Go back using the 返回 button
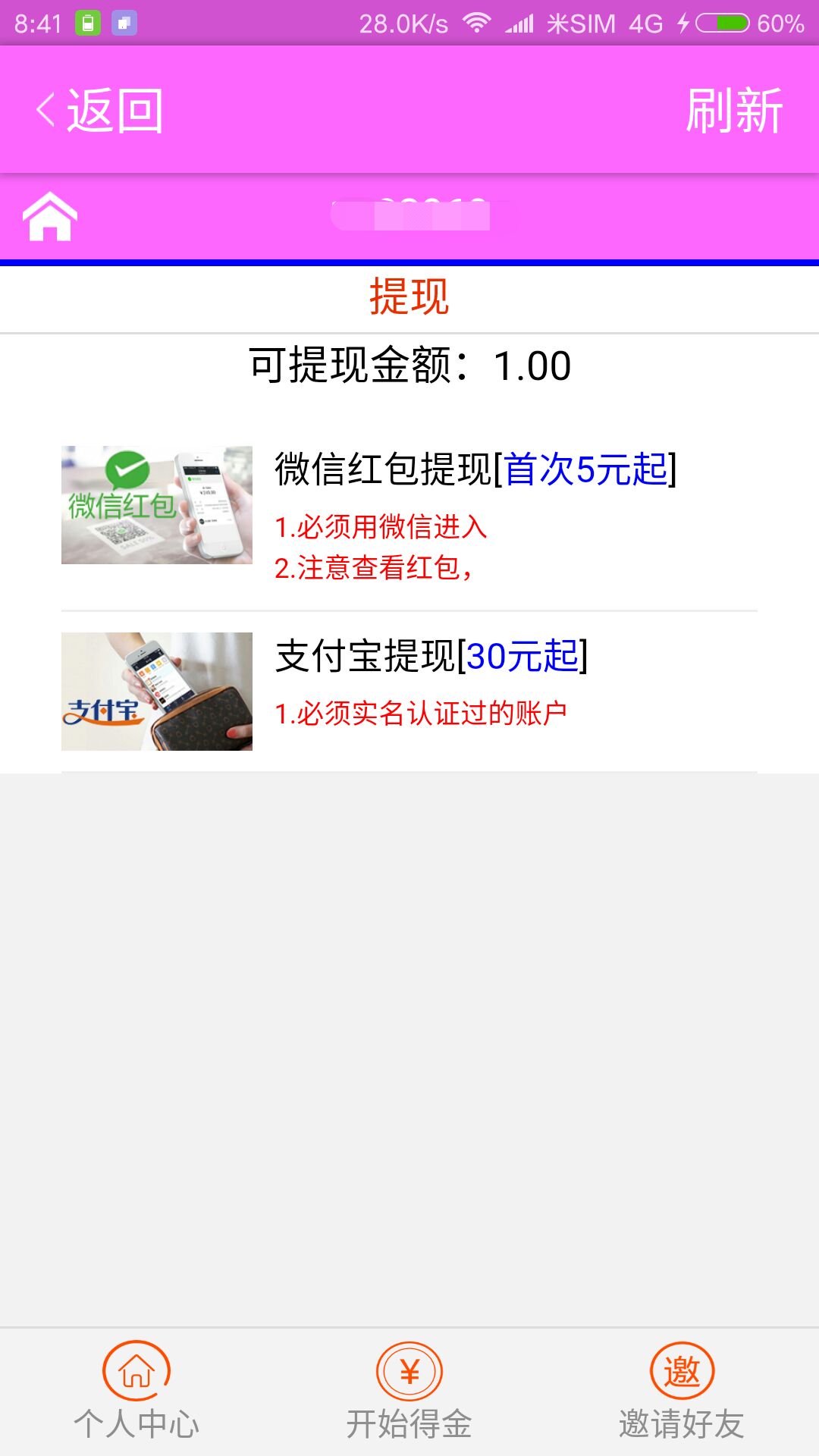This screenshot has width=819, height=1456. point(100,111)
